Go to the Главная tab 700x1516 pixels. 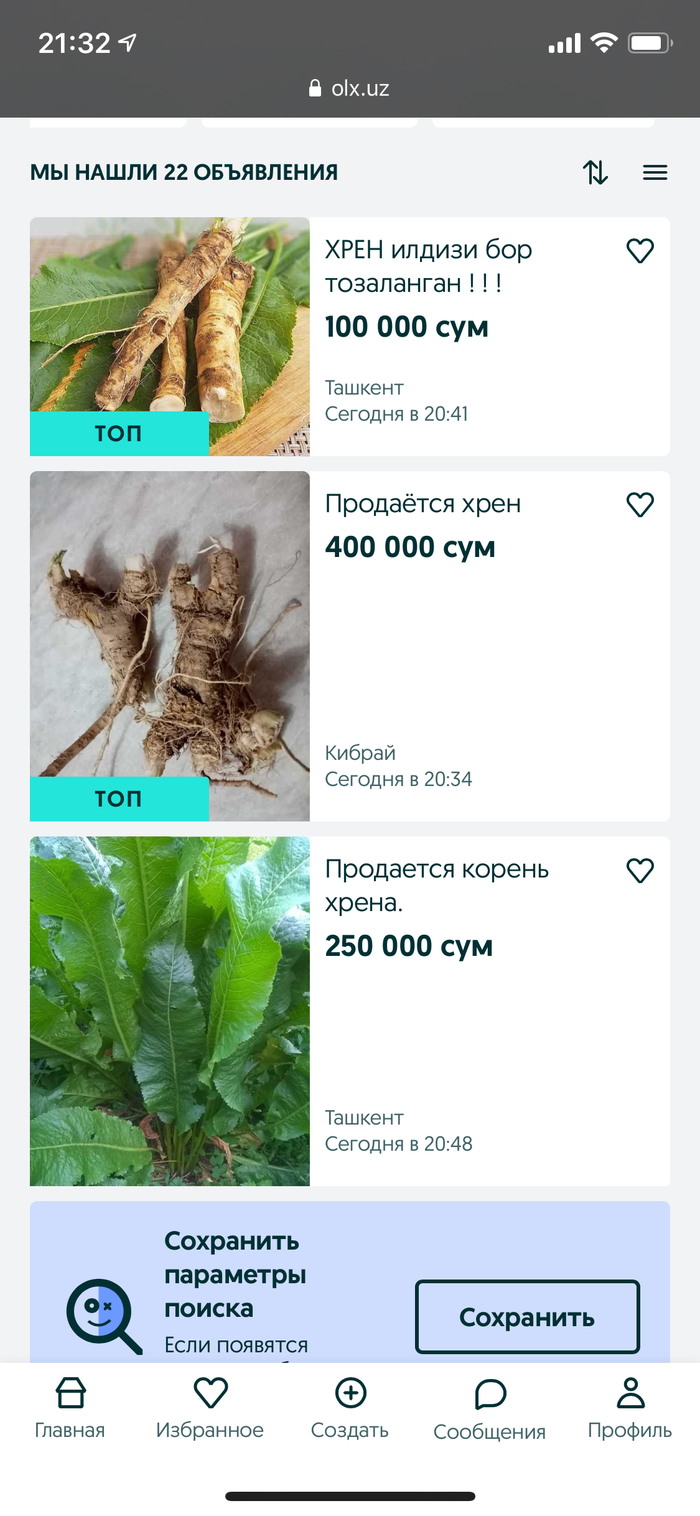click(70, 1408)
